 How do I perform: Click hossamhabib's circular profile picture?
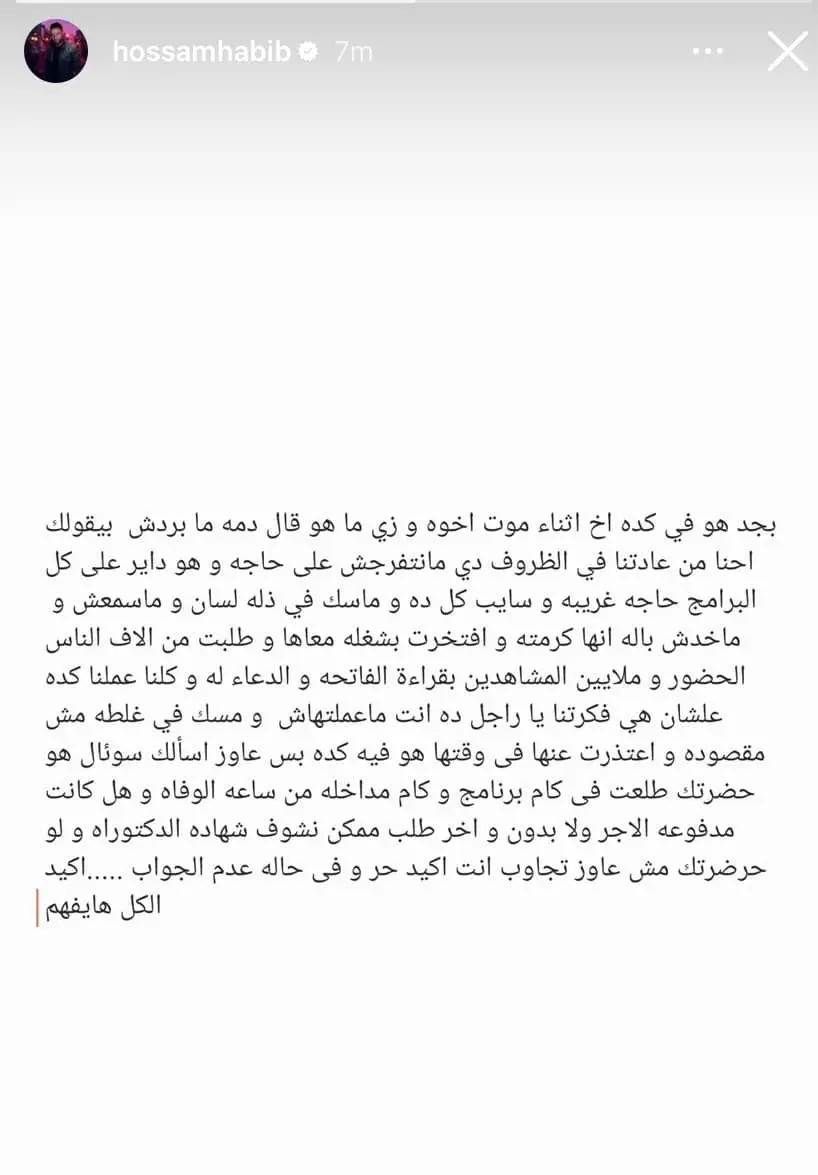[x=56, y=51]
